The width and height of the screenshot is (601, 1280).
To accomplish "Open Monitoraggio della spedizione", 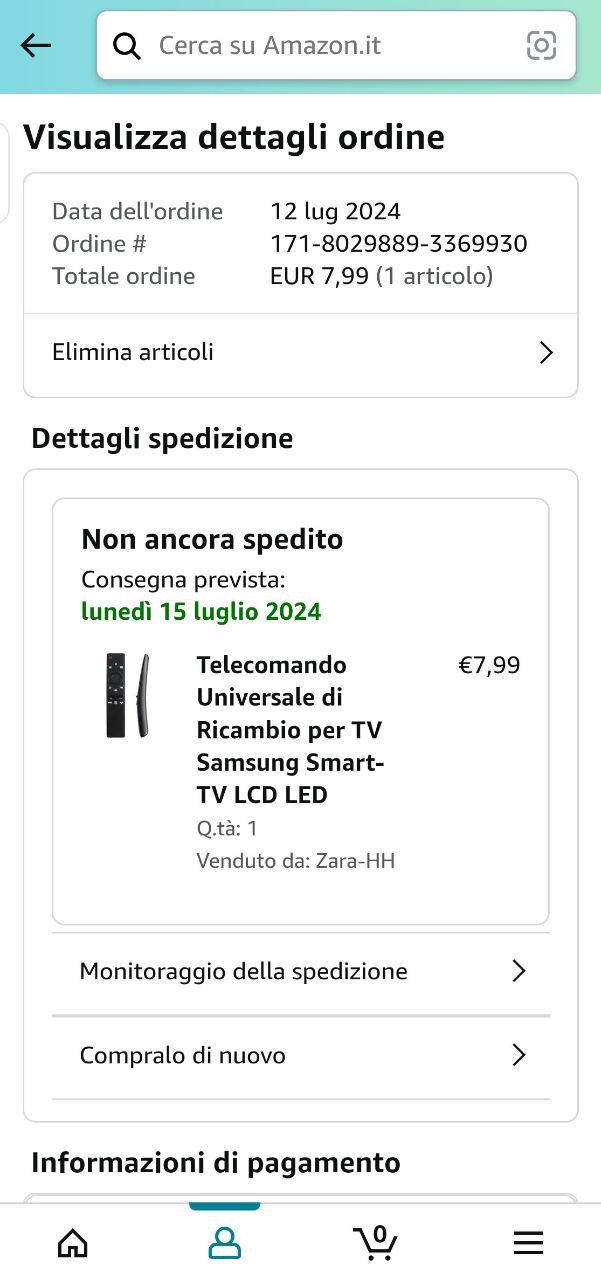I will click(x=300, y=971).
